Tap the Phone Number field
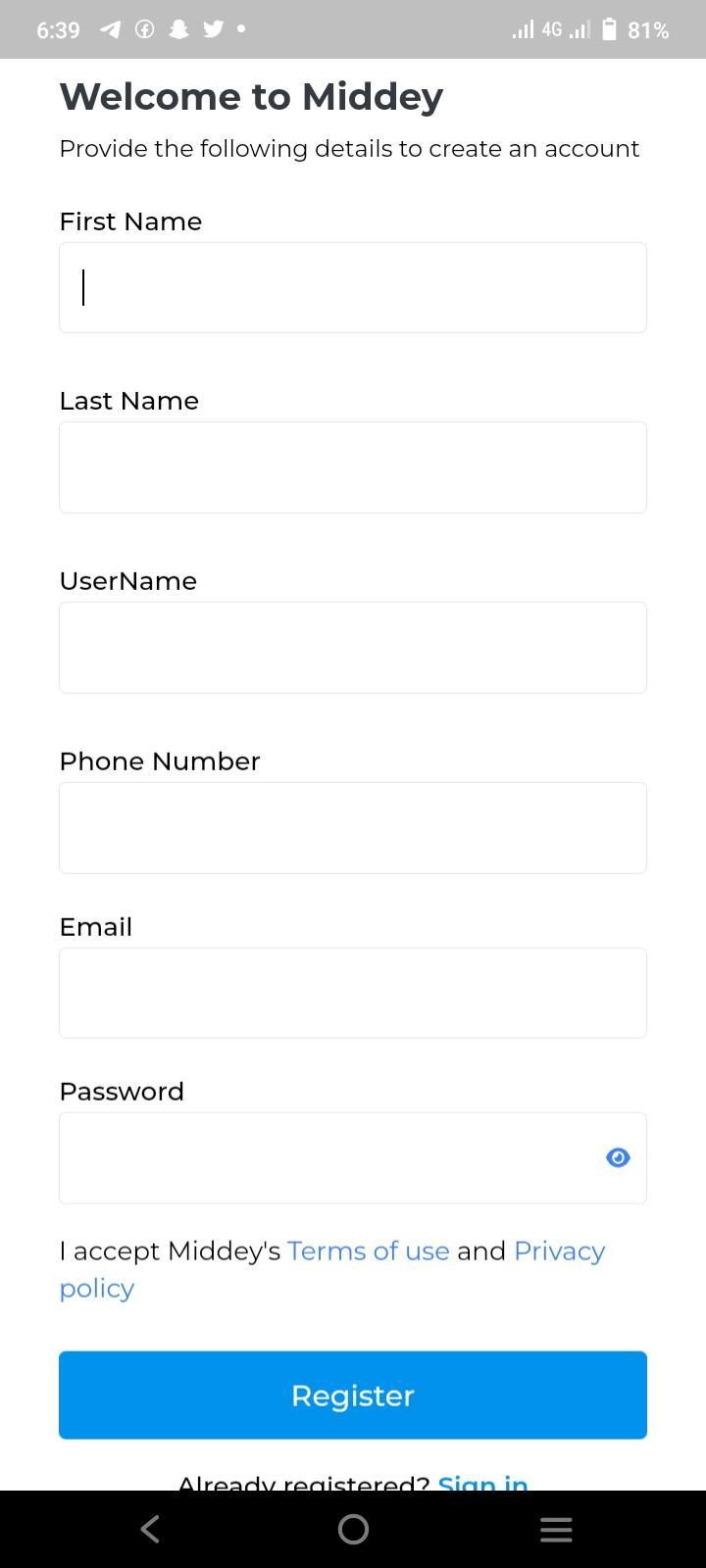The height and width of the screenshot is (1568, 706). tap(353, 828)
